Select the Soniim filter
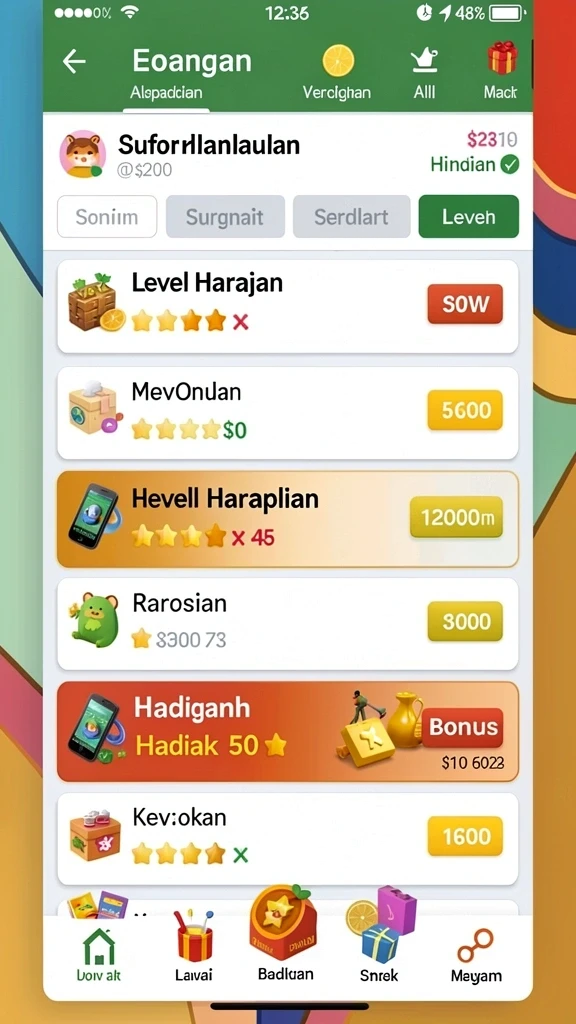Screen dimensions: 576x1024 point(107,216)
